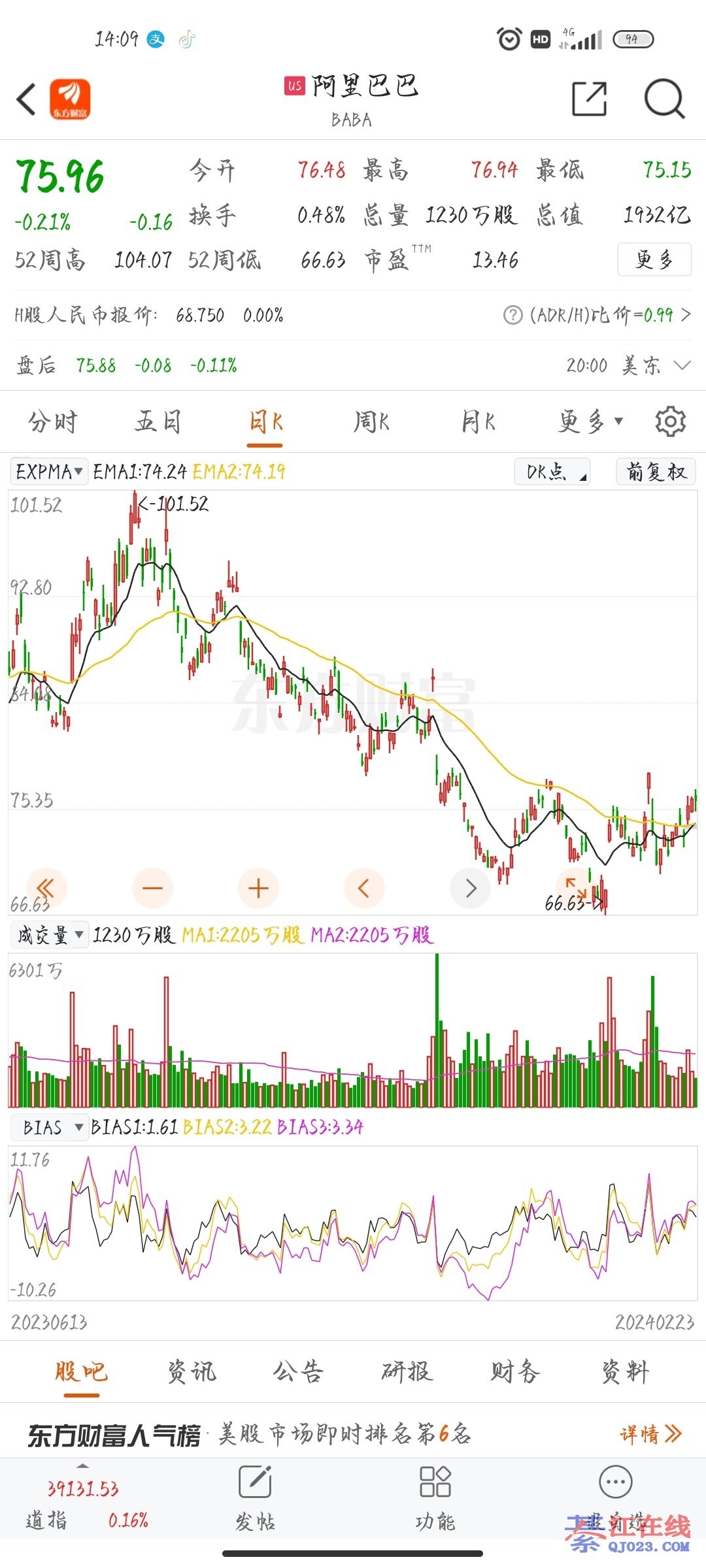Open chart settings gear
This screenshot has width=706, height=1568.
coord(670,422)
